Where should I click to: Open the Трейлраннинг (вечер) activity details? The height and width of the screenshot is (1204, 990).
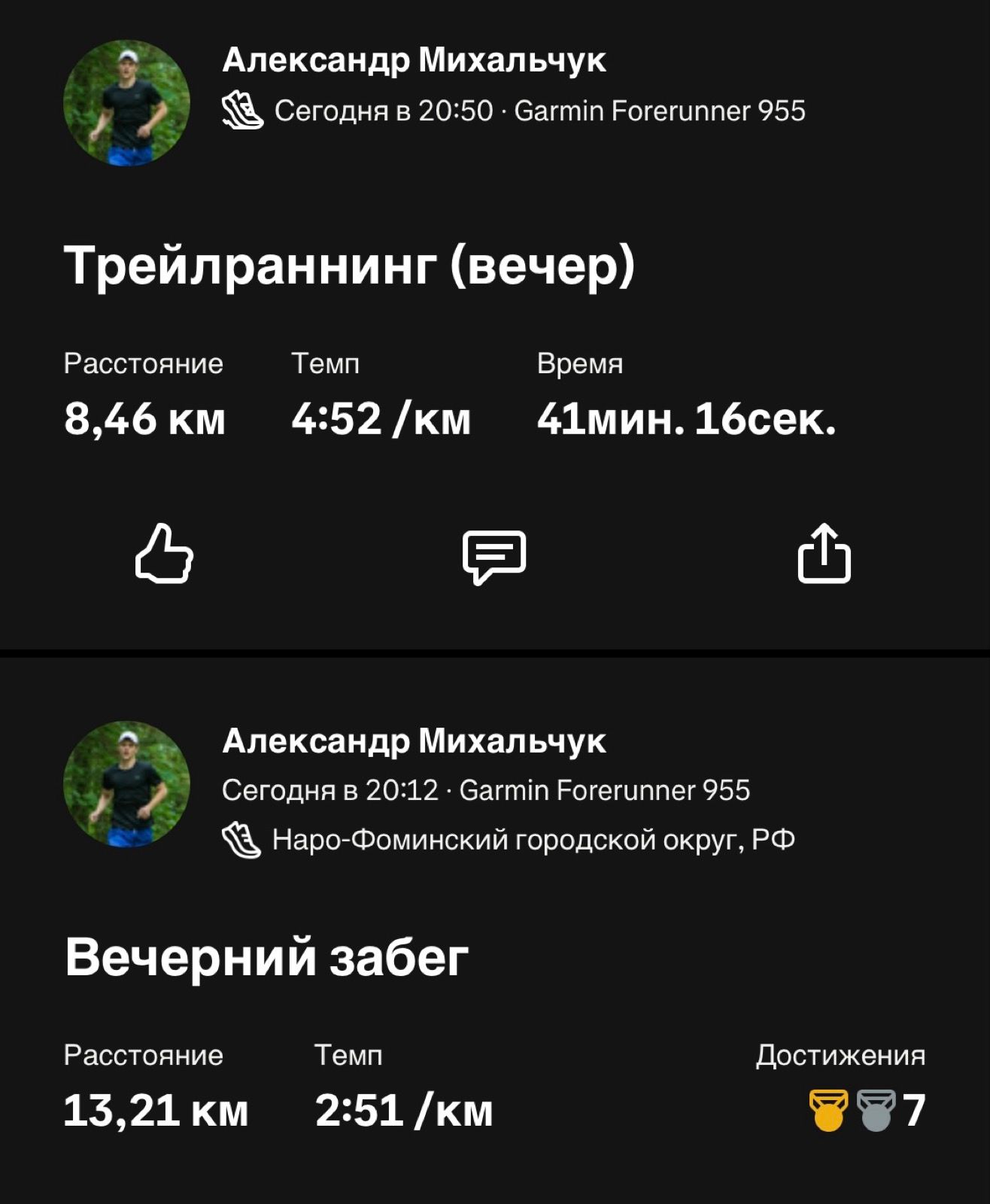(349, 266)
